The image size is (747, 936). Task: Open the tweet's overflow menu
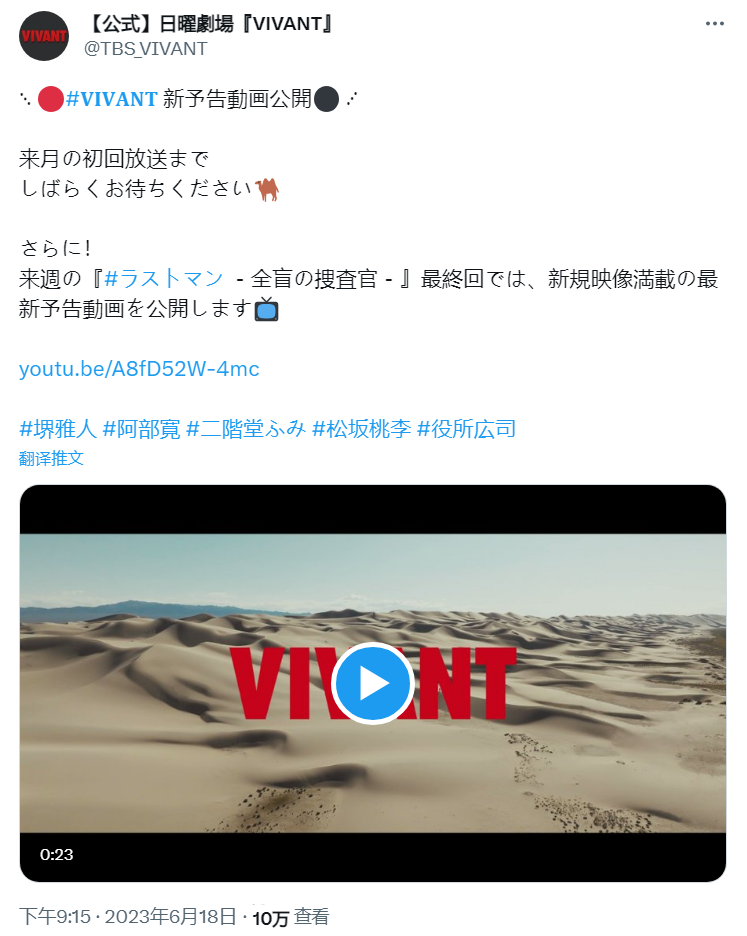pyautogui.click(x=714, y=24)
